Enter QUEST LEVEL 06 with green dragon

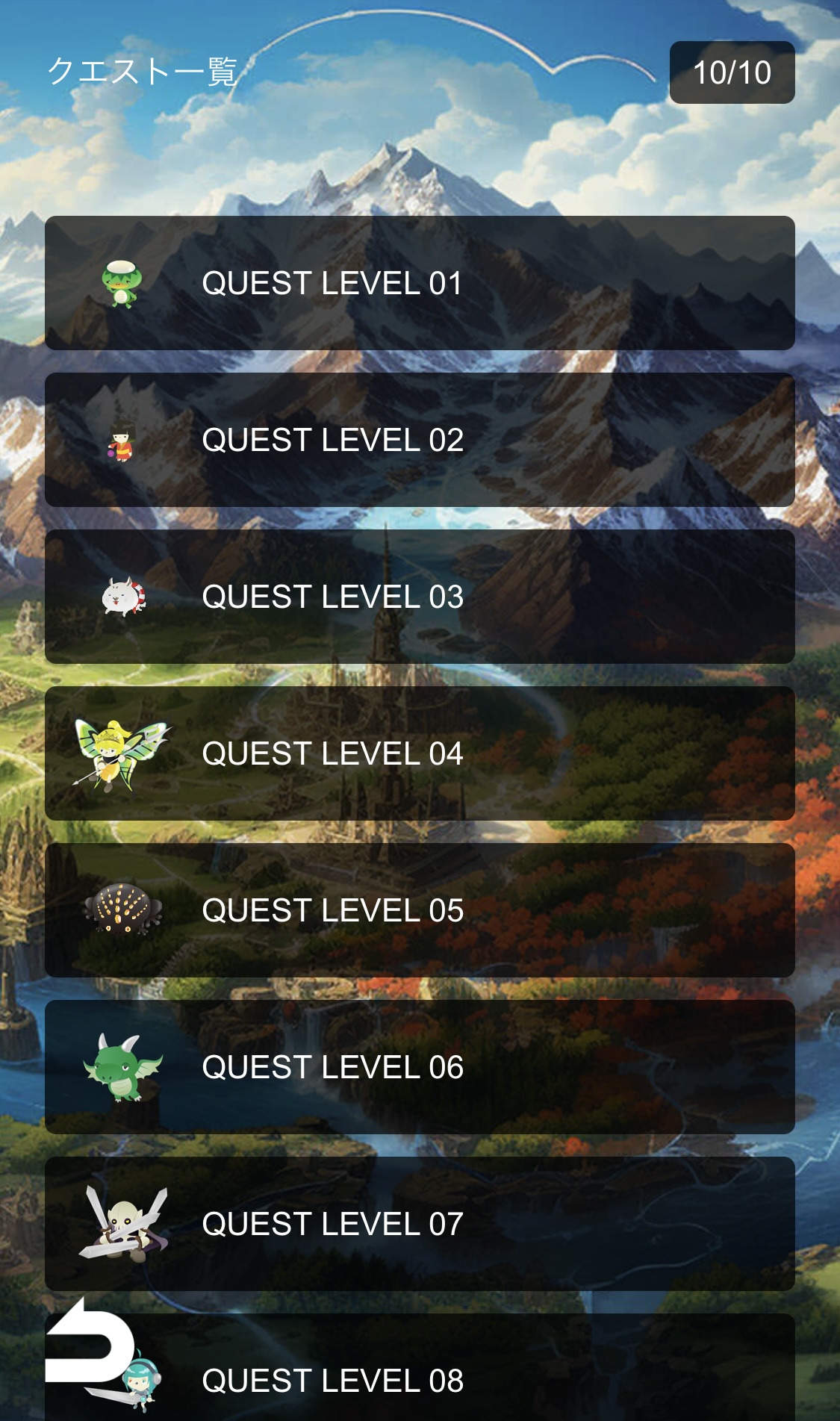click(x=420, y=1067)
